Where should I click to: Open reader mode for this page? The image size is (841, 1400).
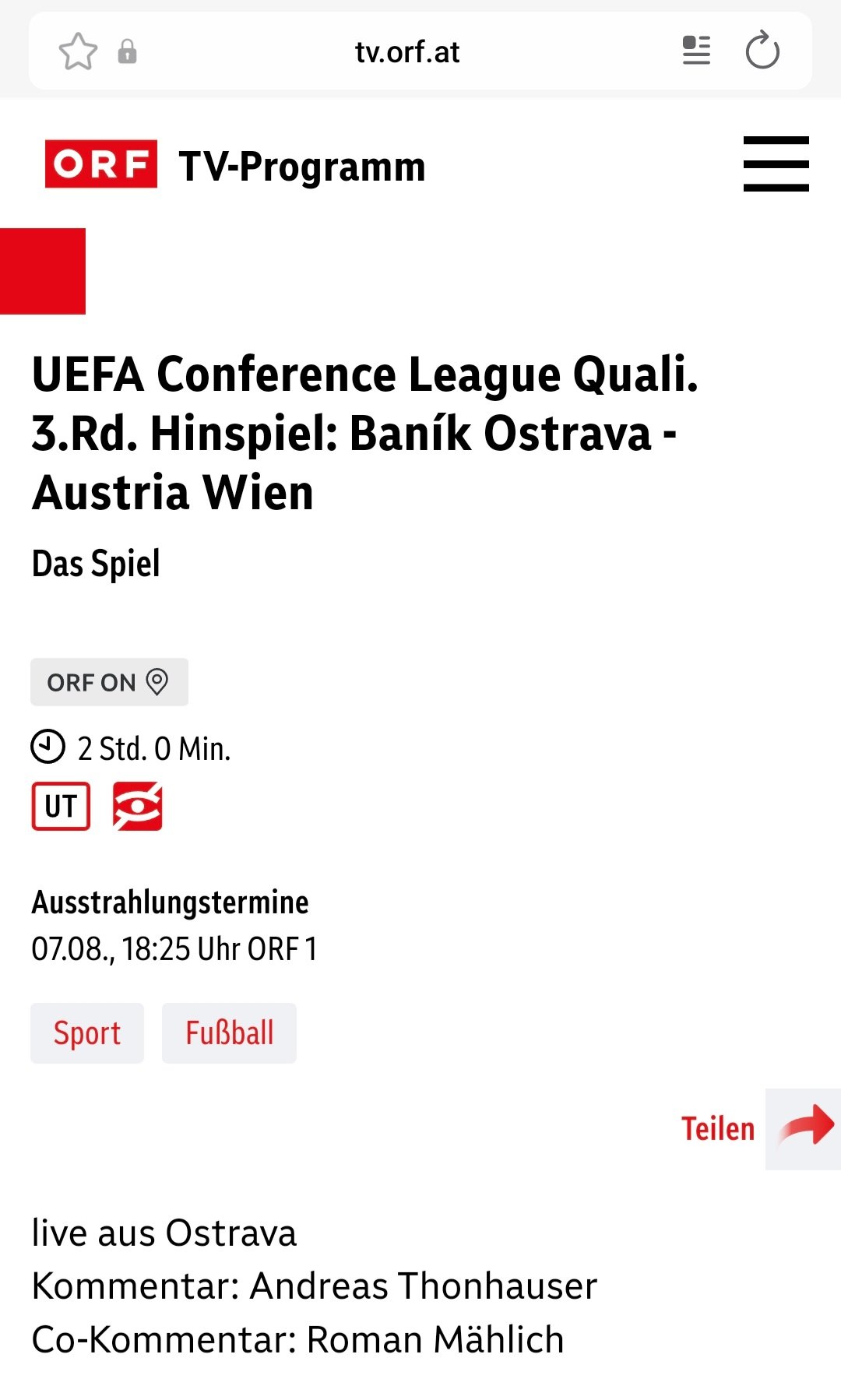(696, 51)
